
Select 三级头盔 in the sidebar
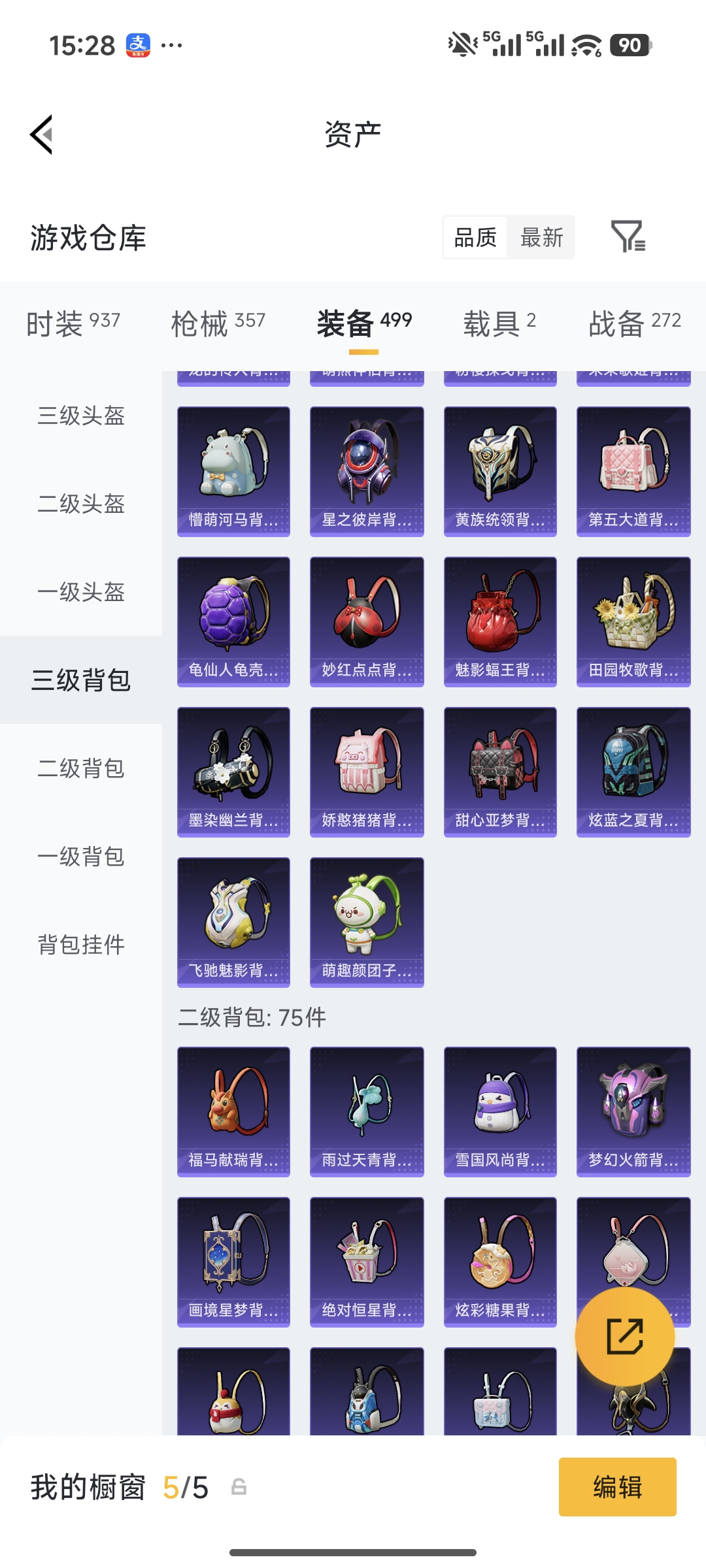tap(80, 417)
